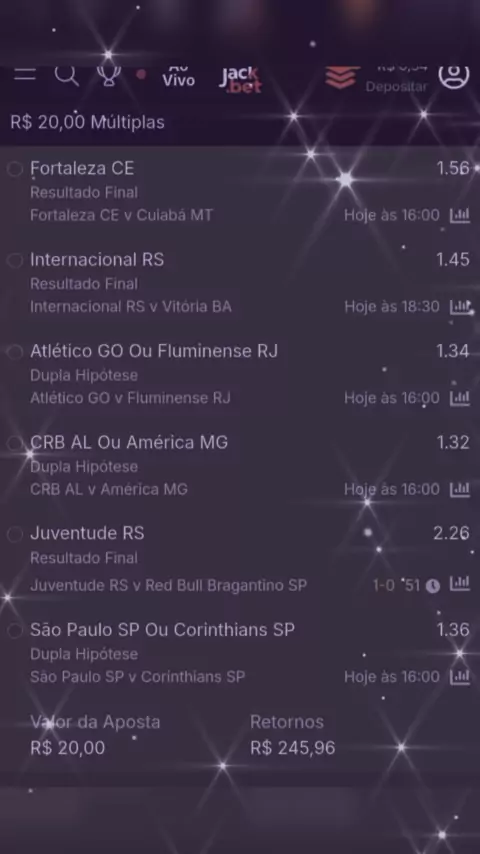Open the Juventude RS selection row
The height and width of the screenshot is (854, 480).
[240, 559]
